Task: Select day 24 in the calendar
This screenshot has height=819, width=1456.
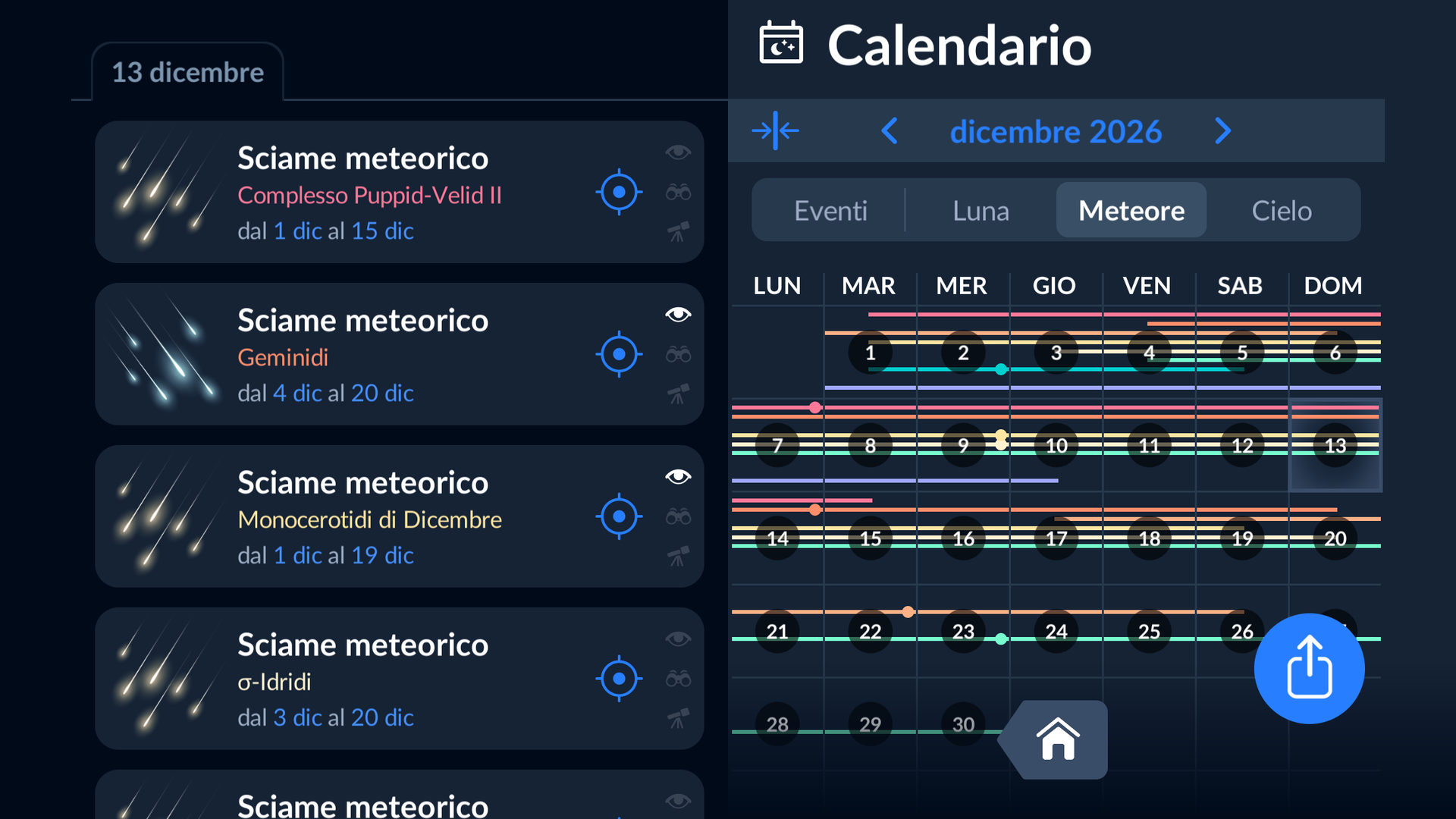Action: [x=1056, y=631]
